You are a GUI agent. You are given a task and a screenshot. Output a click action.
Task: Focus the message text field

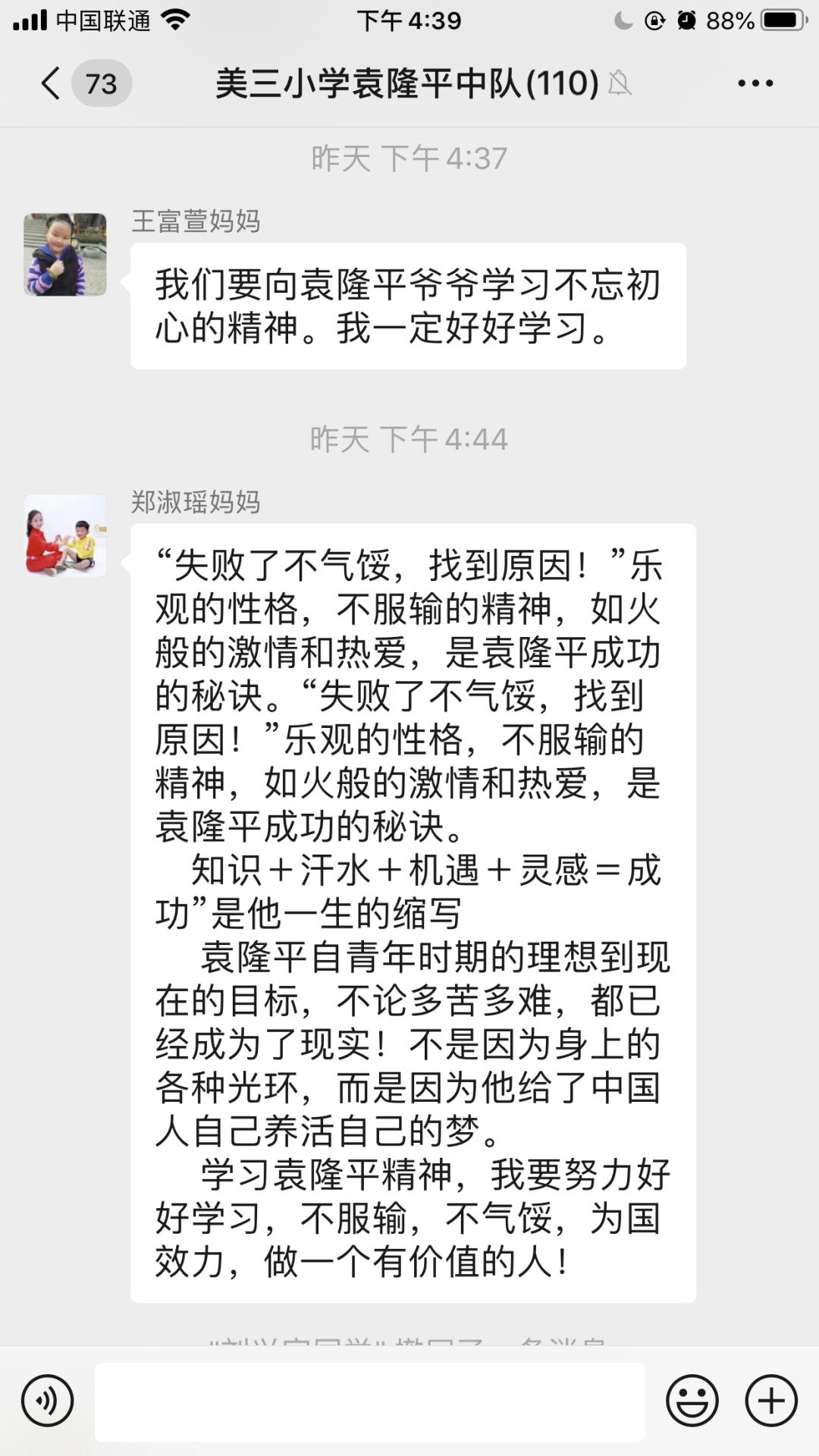[x=370, y=1401]
